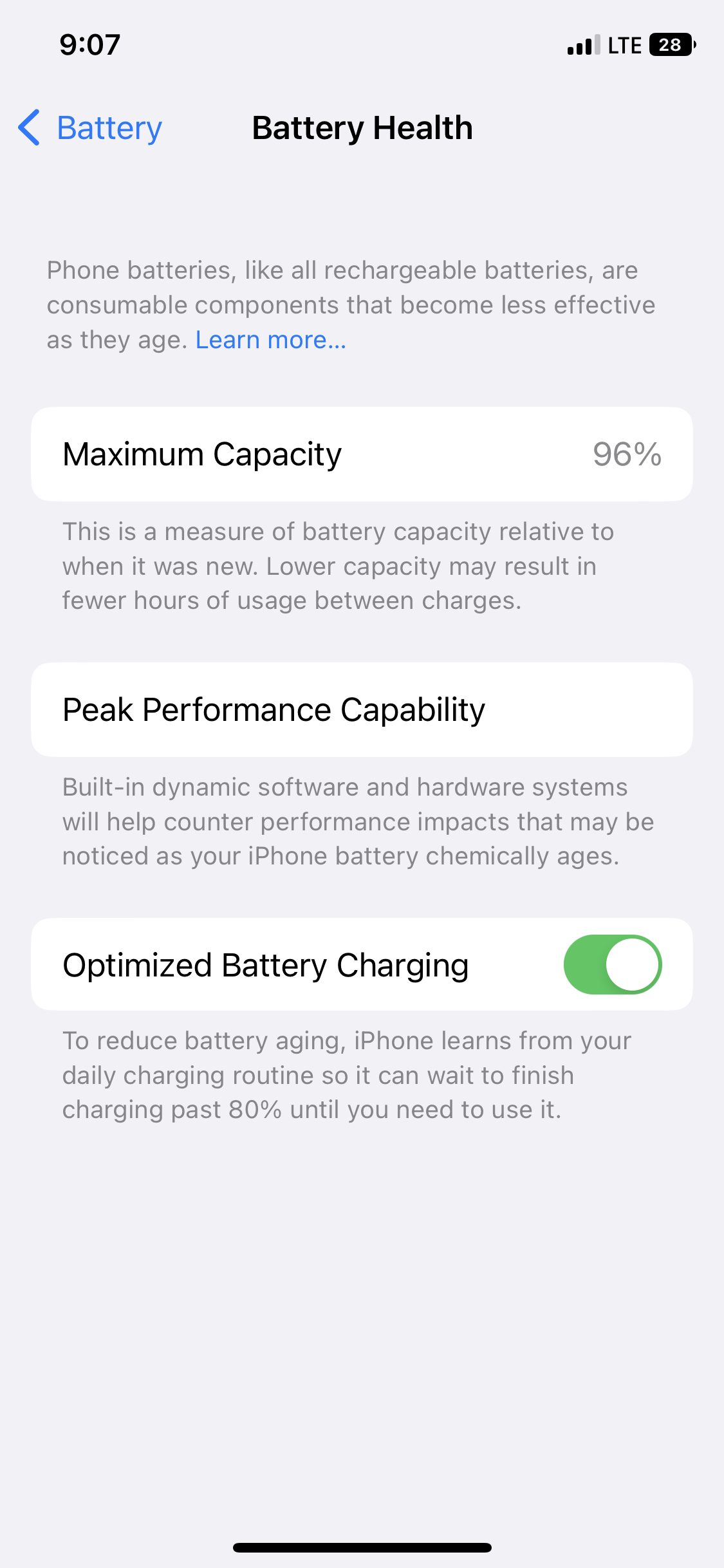The image size is (724, 1568).
Task: Expand the Maximum Capacity section
Action: click(362, 453)
